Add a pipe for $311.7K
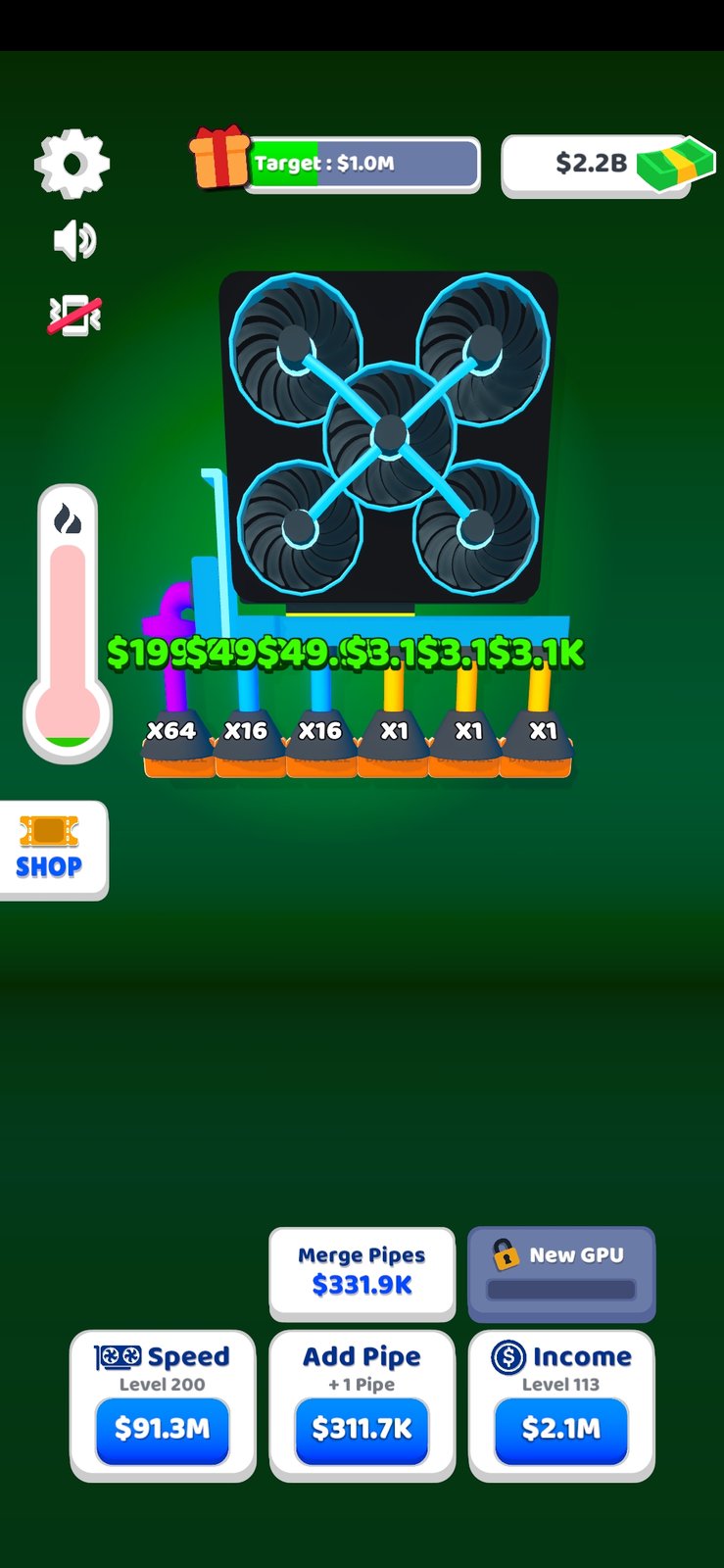The width and height of the screenshot is (724, 1568). [x=362, y=1428]
